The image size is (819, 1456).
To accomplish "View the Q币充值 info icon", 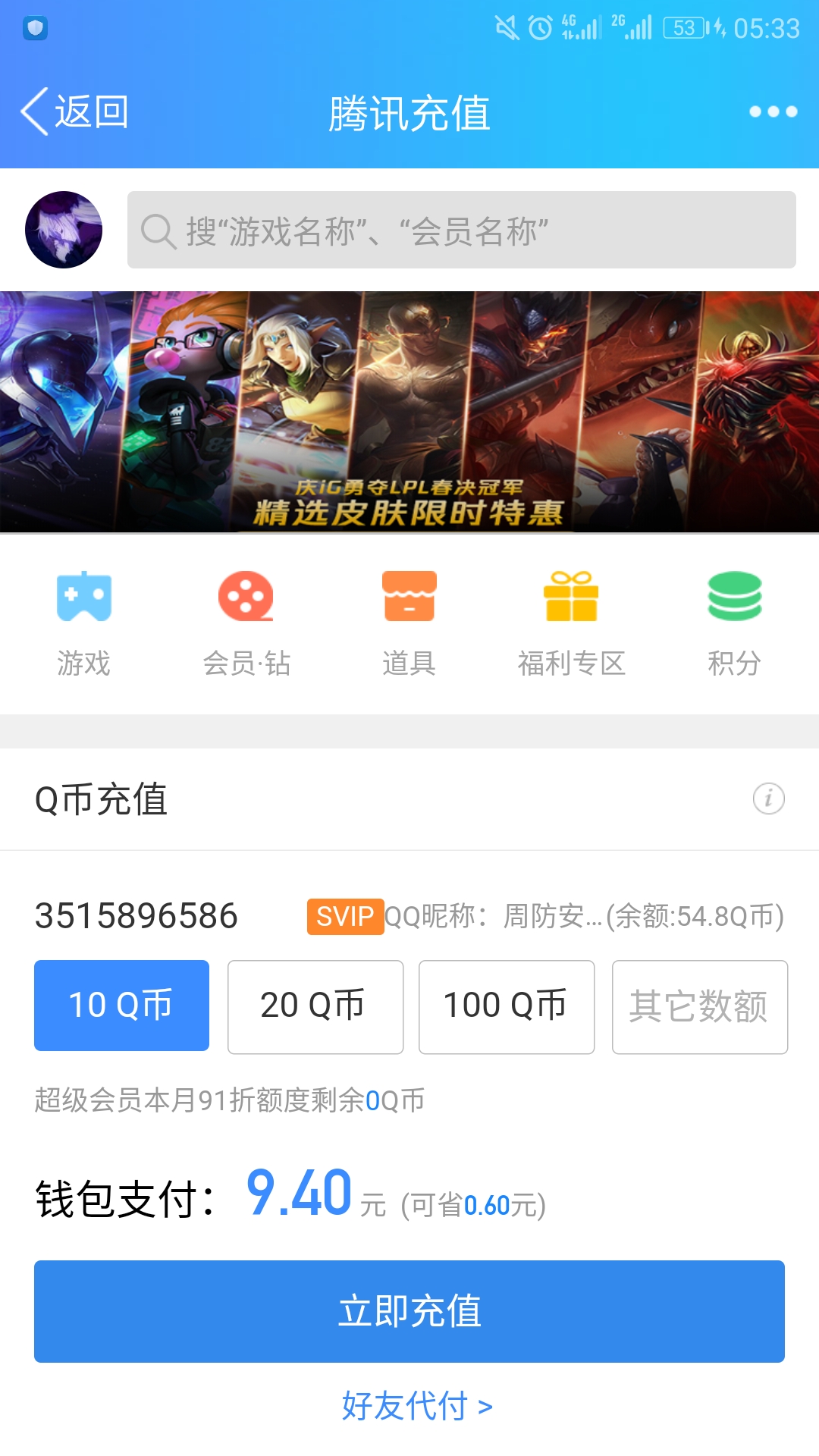I will [770, 800].
